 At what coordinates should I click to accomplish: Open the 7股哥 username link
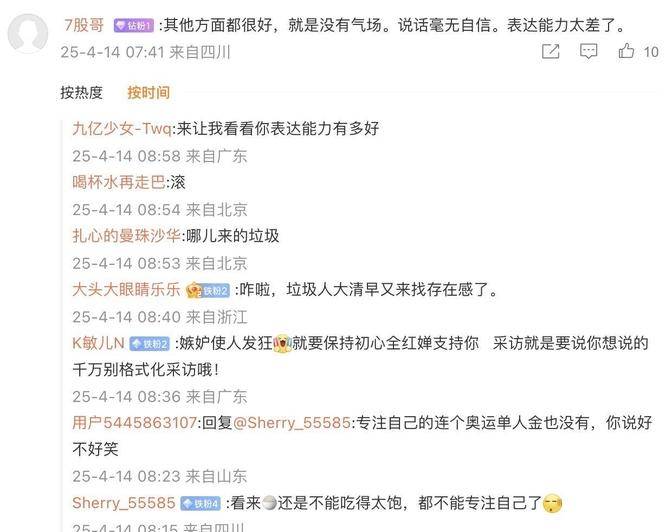pos(84,25)
